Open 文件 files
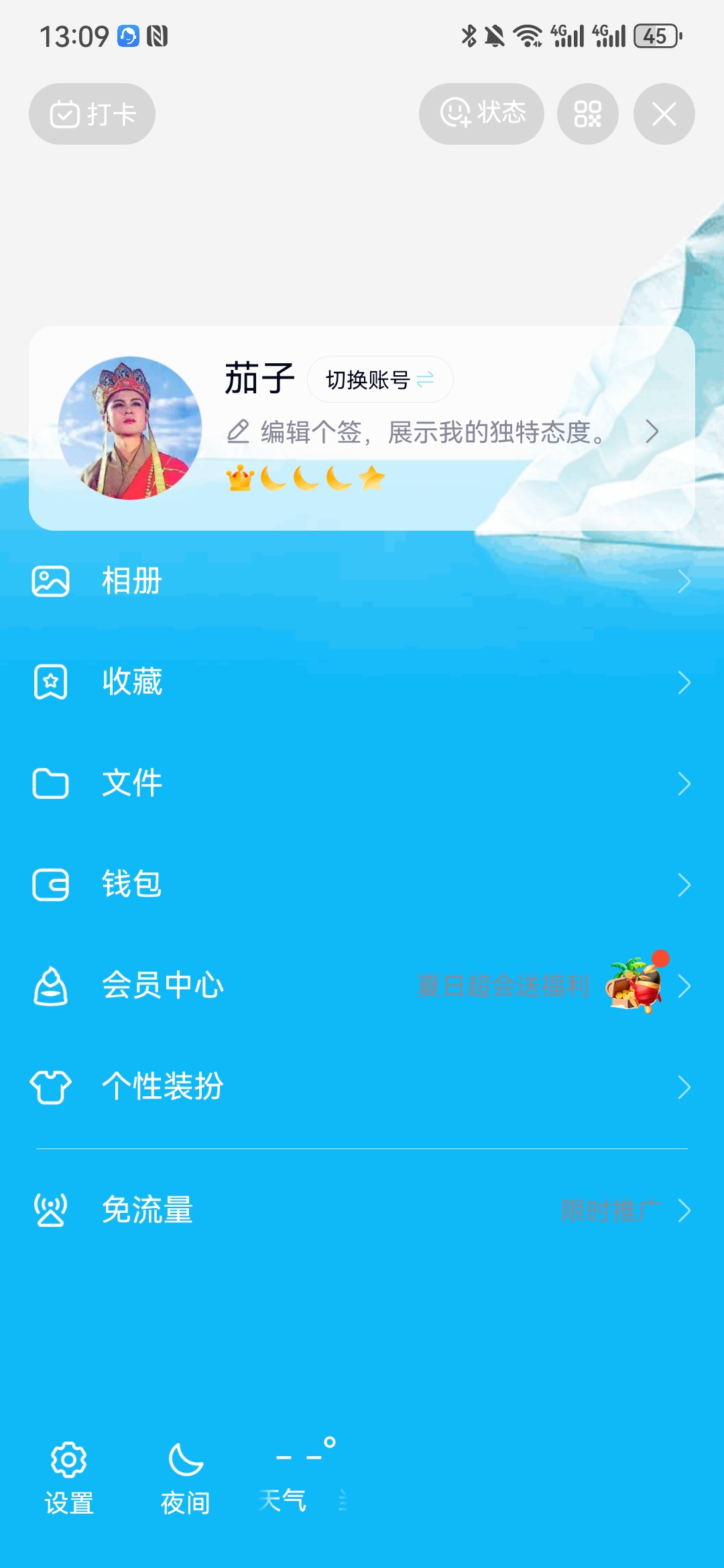Screen dimensions: 724x1568 (x=362, y=783)
